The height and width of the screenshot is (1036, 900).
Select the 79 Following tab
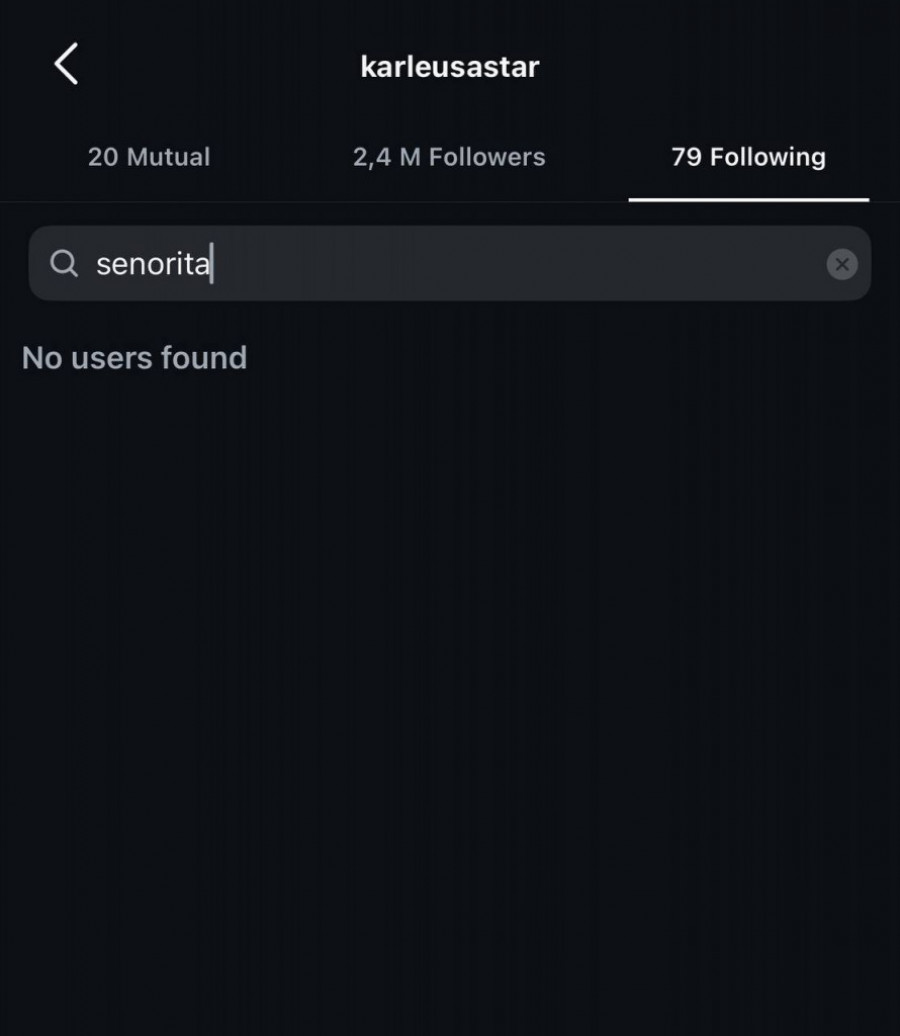[x=748, y=157]
